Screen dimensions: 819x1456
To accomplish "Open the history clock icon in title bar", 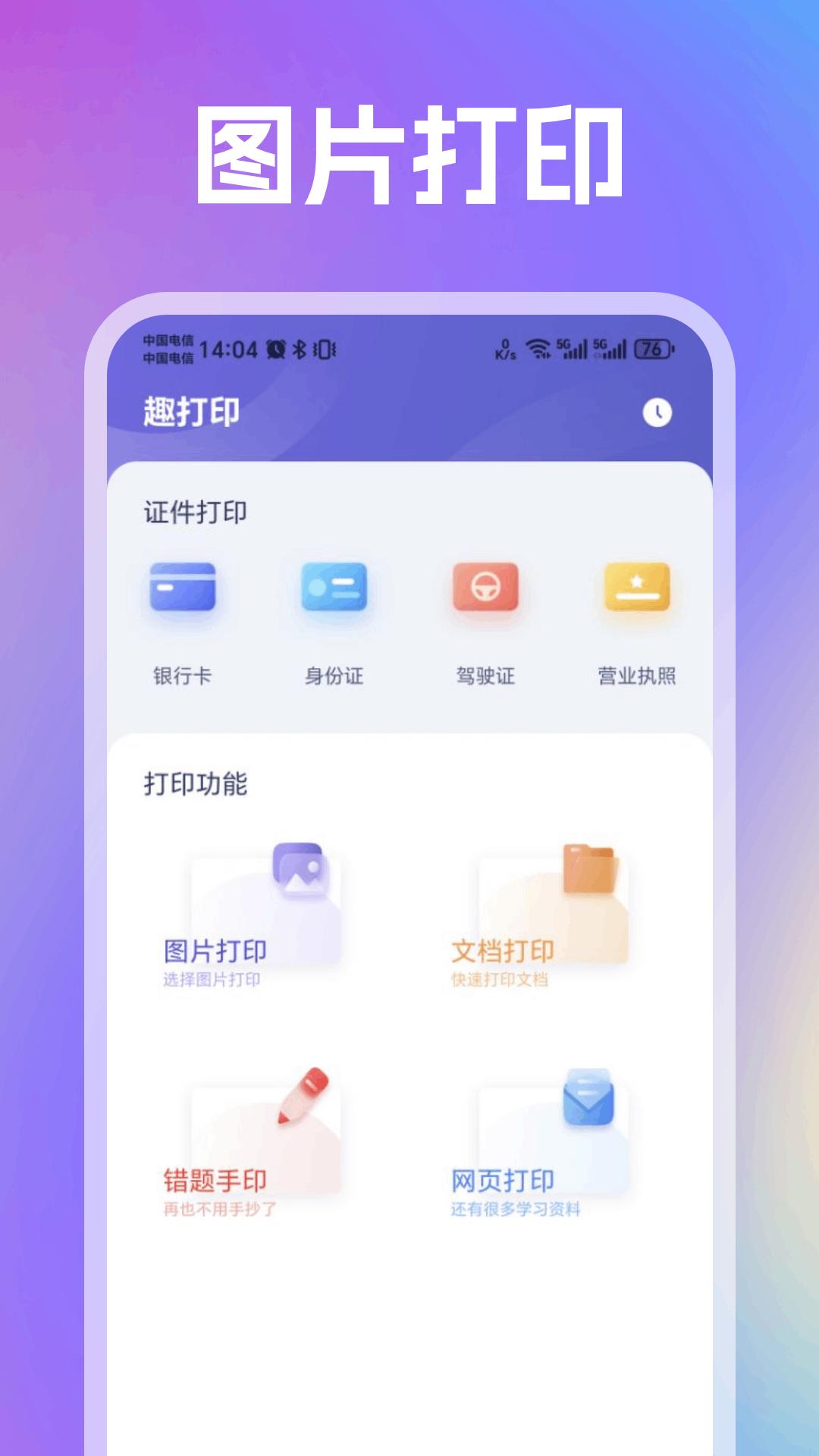I will coord(657,413).
